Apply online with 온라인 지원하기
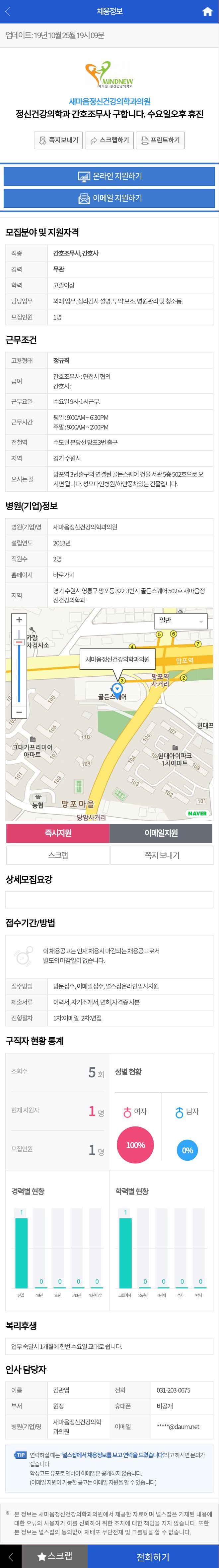The width and height of the screenshot is (219, 1568). pyautogui.click(x=110, y=176)
